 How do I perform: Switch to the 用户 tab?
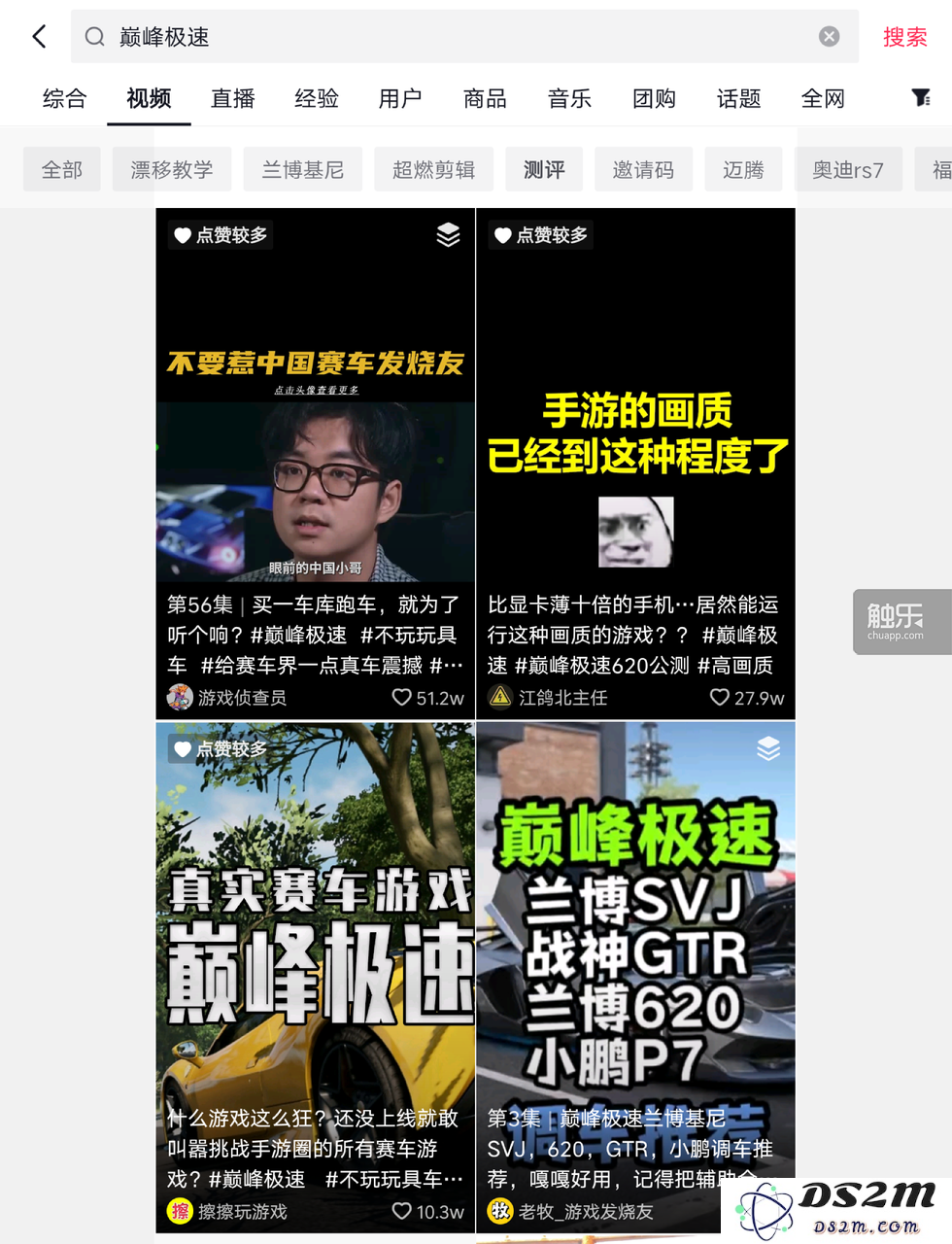[400, 98]
